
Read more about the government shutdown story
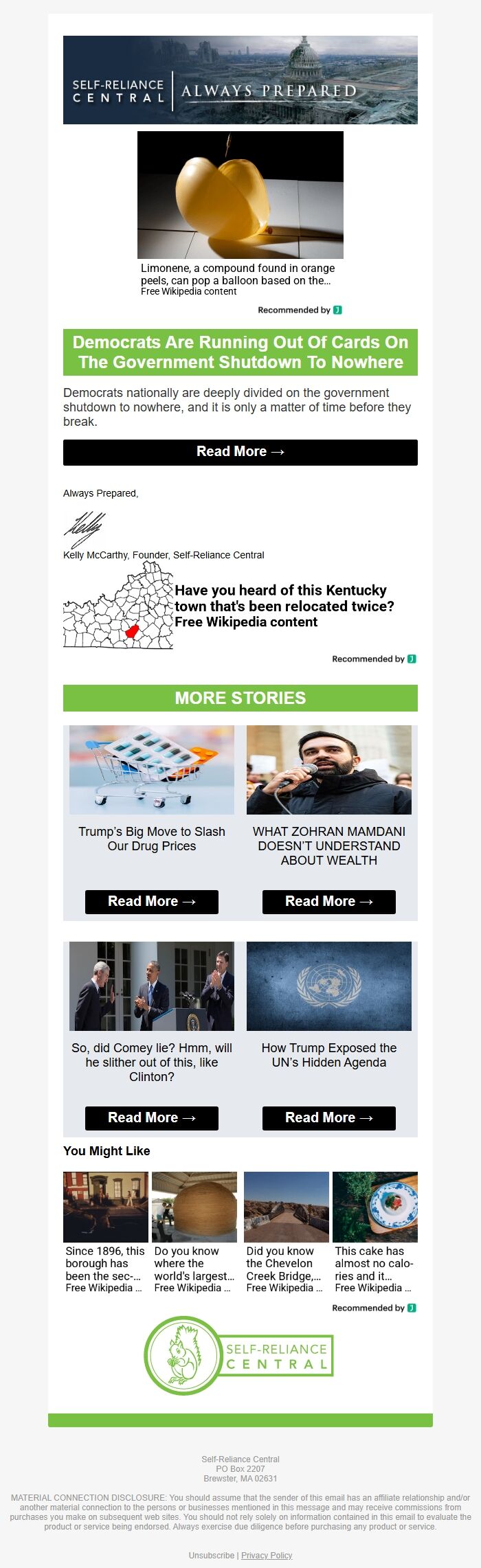(240, 452)
